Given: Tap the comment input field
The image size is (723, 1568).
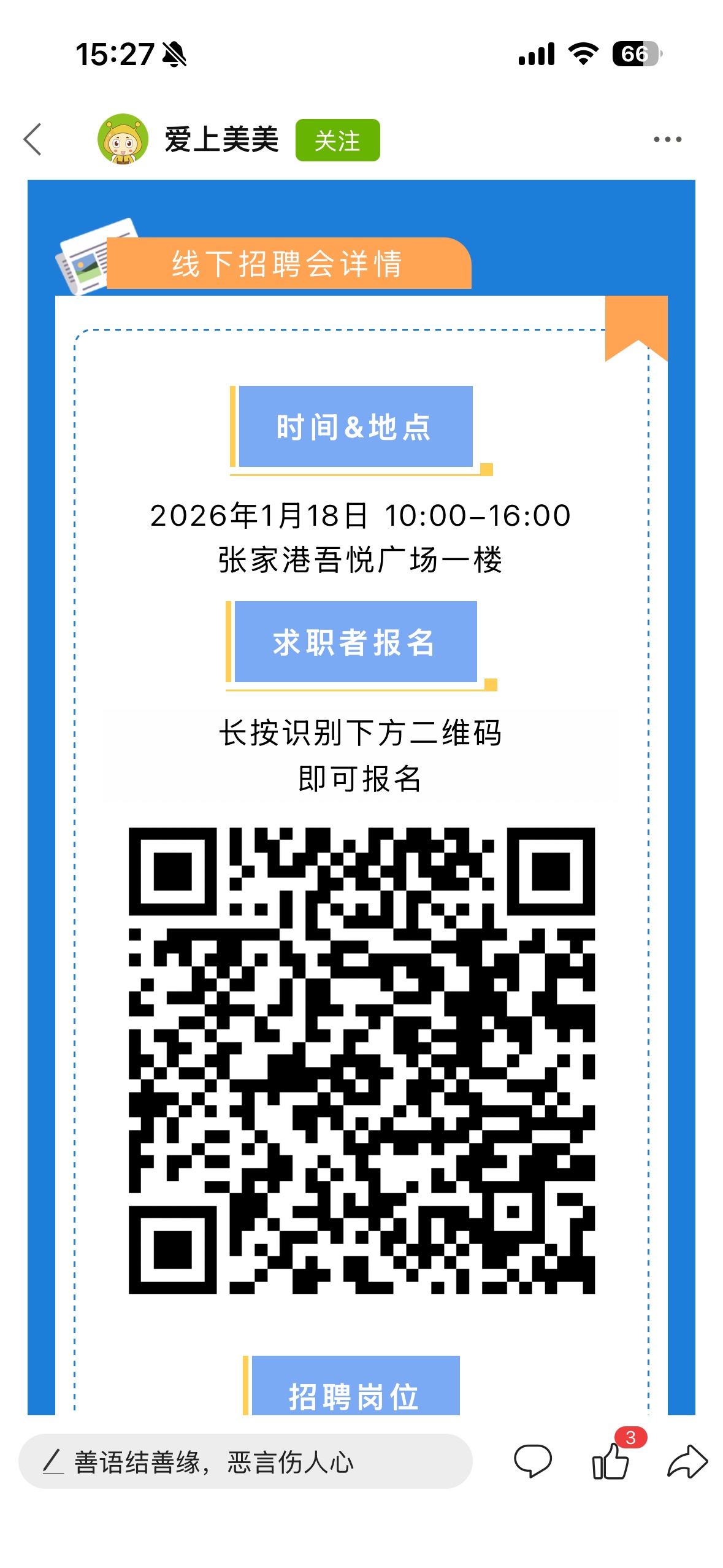Looking at the screenshot, I should pyautogui.click(x=245, y=1461).
